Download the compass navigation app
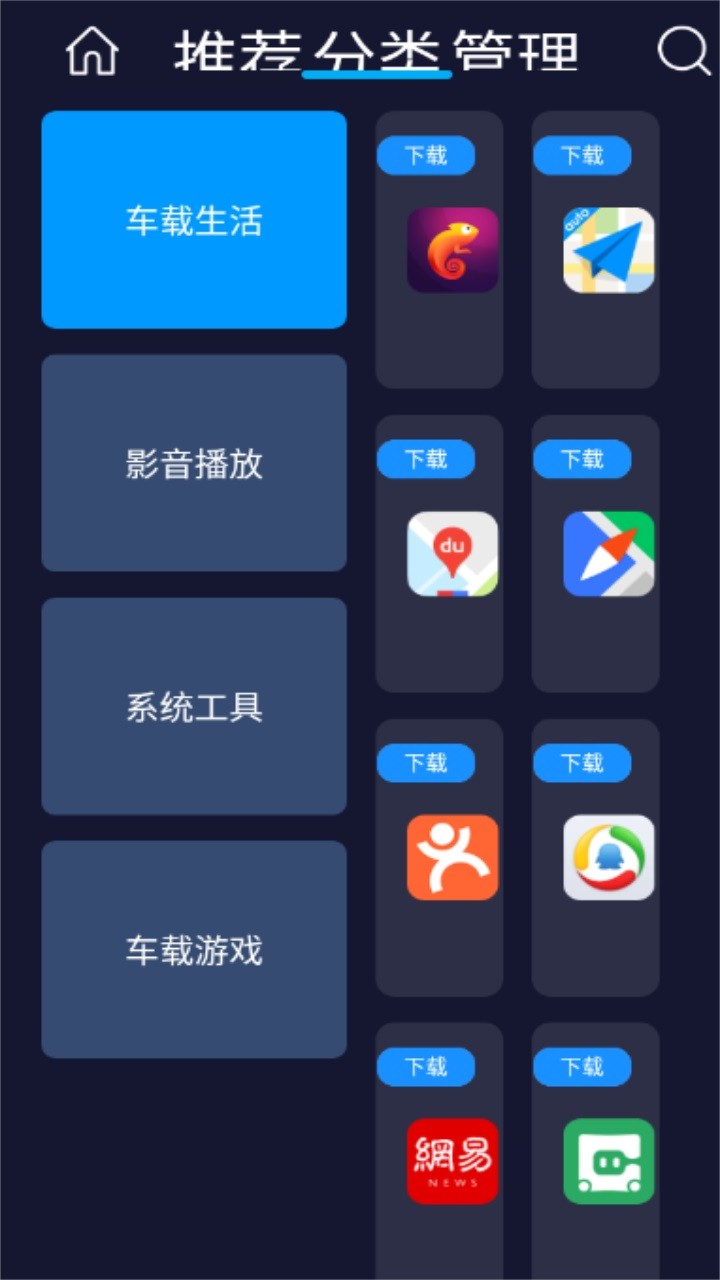Viewport: 720px width, 1280px height. [582, 459]
